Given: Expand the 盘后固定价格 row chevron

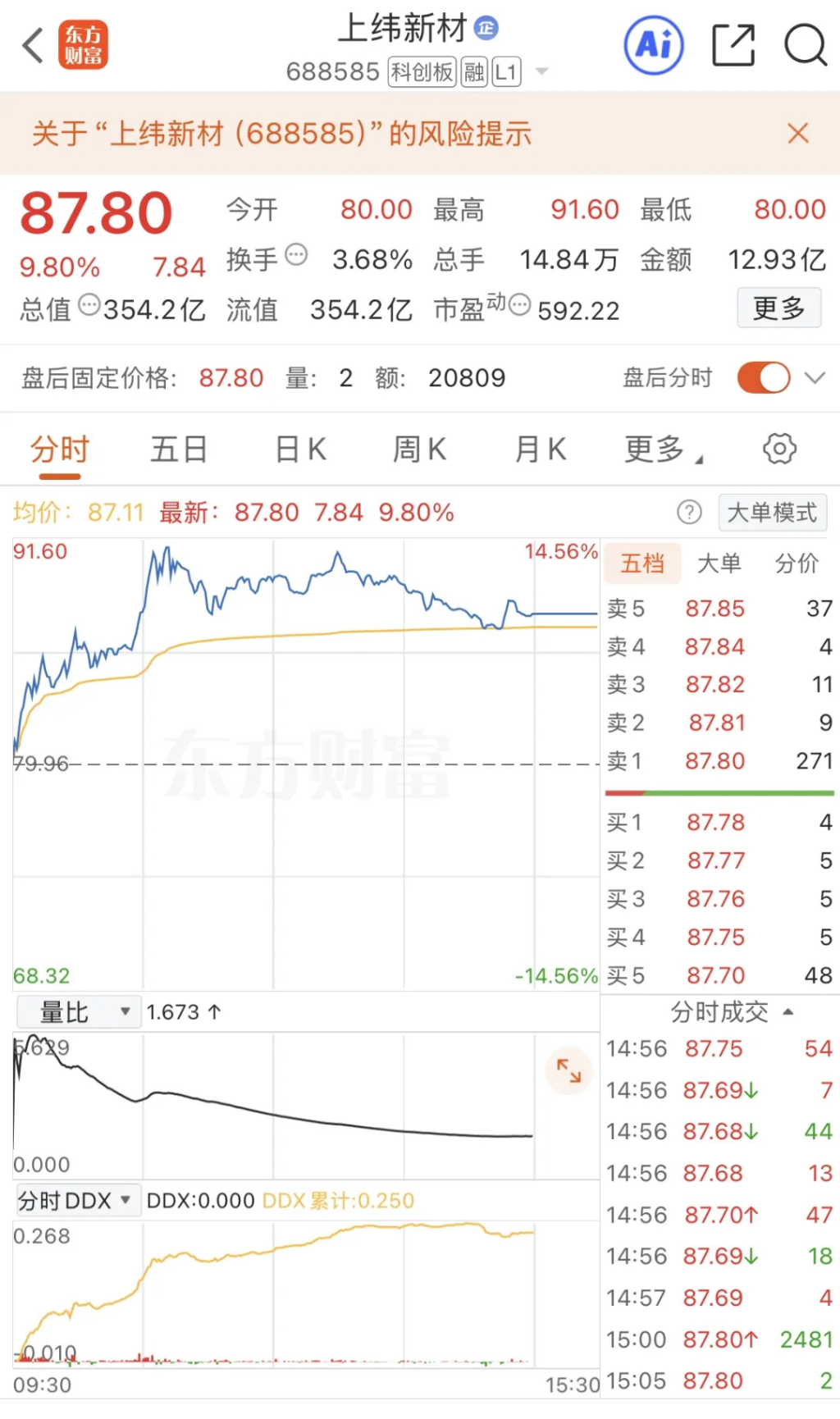Looking at the screenshot, I should [x=815, y=378].
